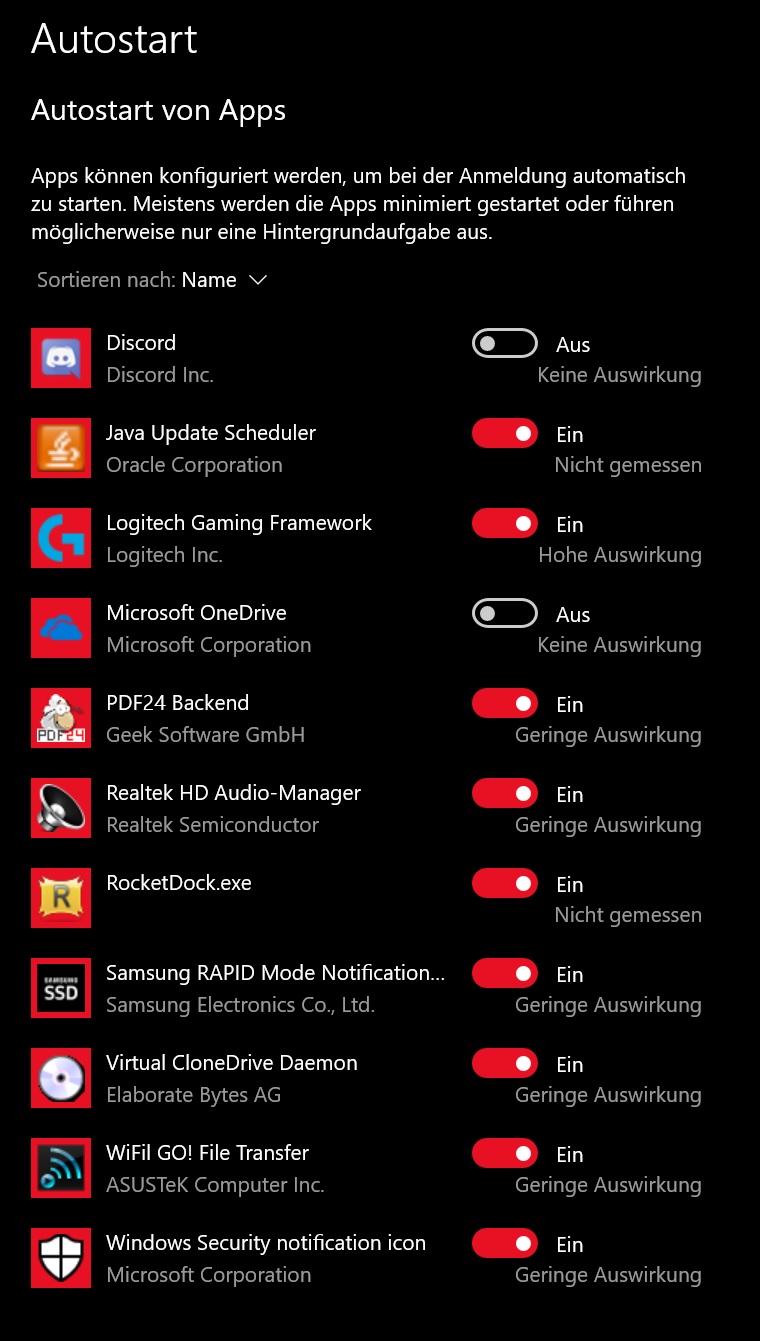
Task: Enable Discord autostart
Action: 504,344
